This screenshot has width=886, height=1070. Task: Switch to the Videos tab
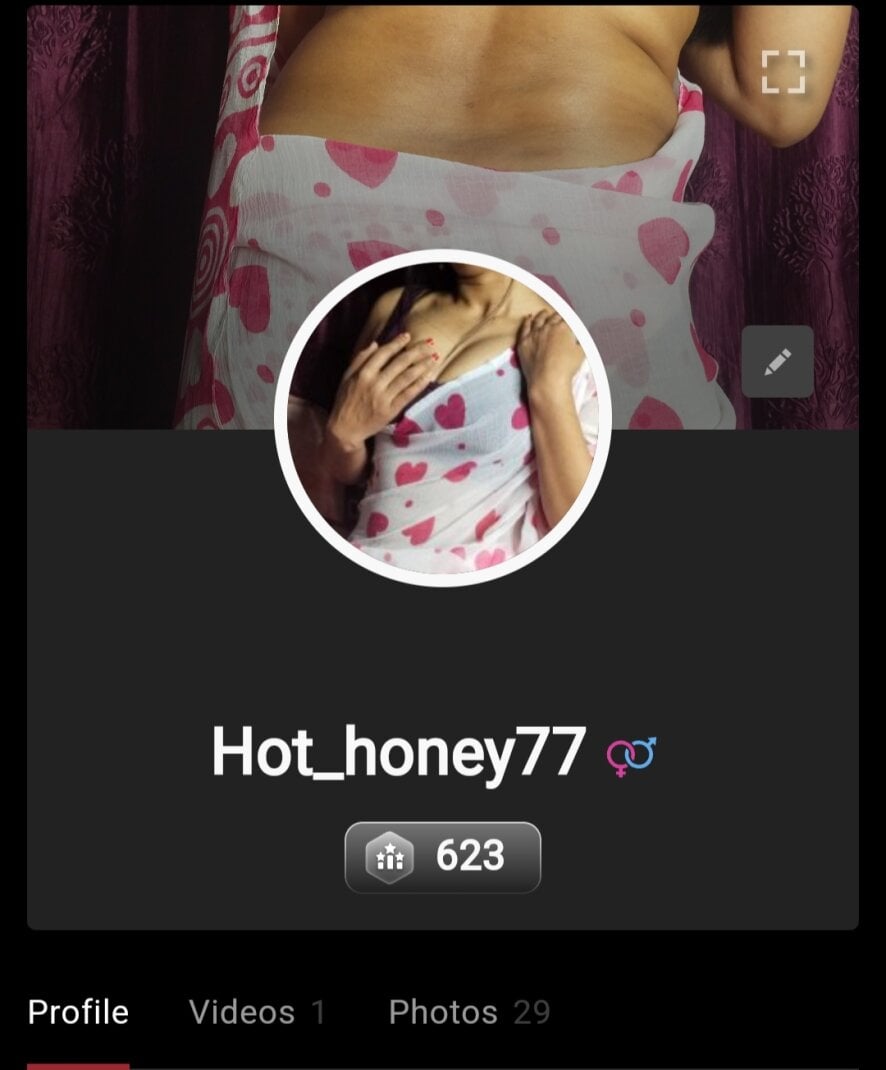(257, 1012)
